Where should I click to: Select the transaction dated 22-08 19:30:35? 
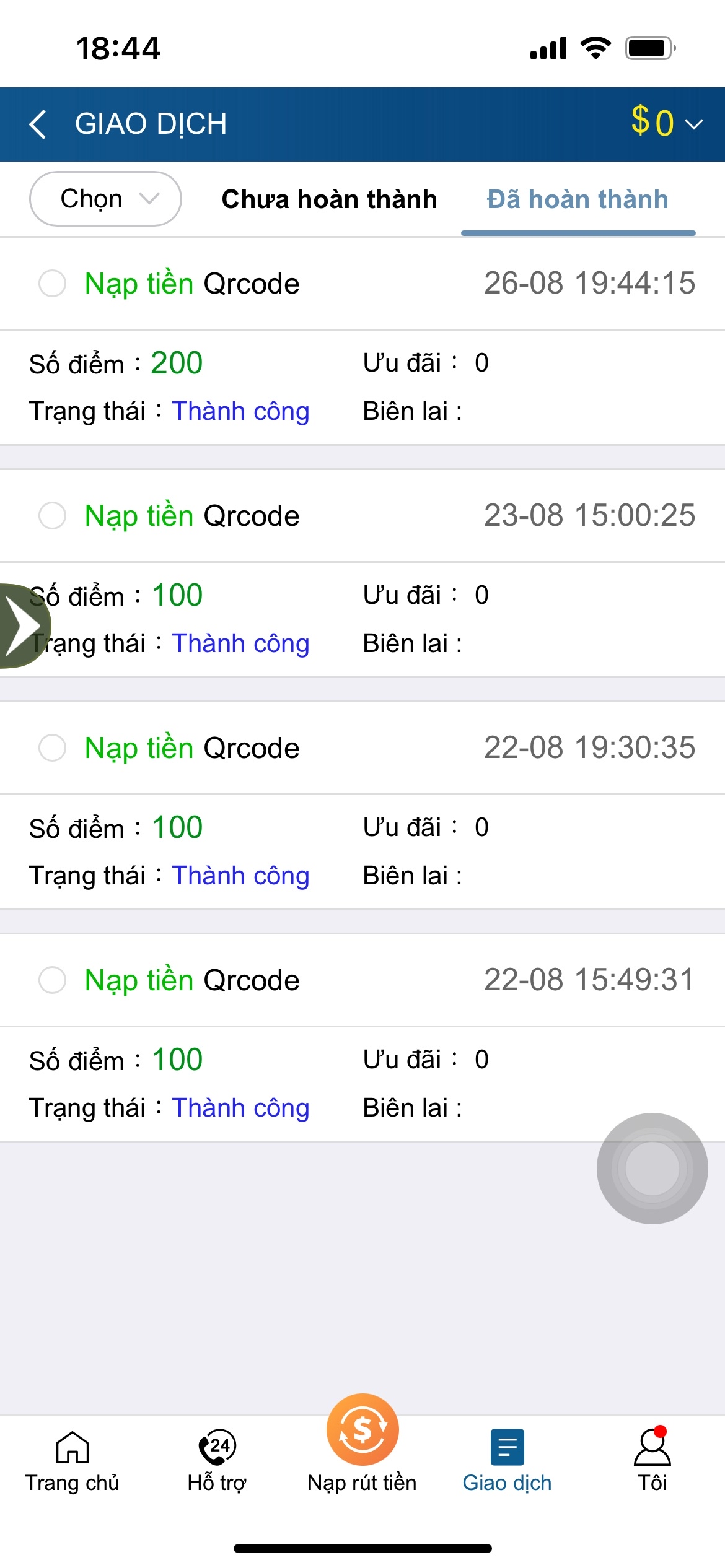(53, 748)
